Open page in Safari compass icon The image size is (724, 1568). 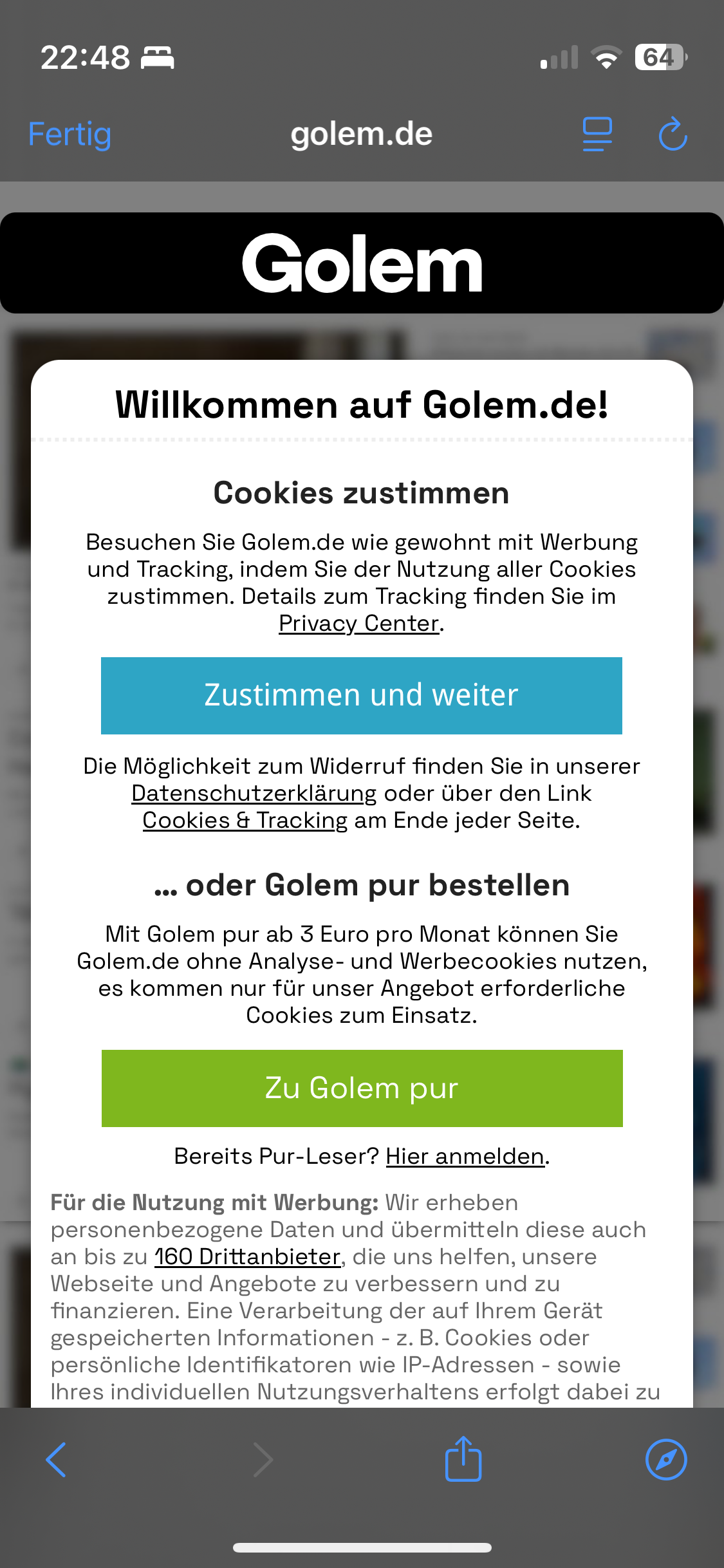click(665, 1459)
